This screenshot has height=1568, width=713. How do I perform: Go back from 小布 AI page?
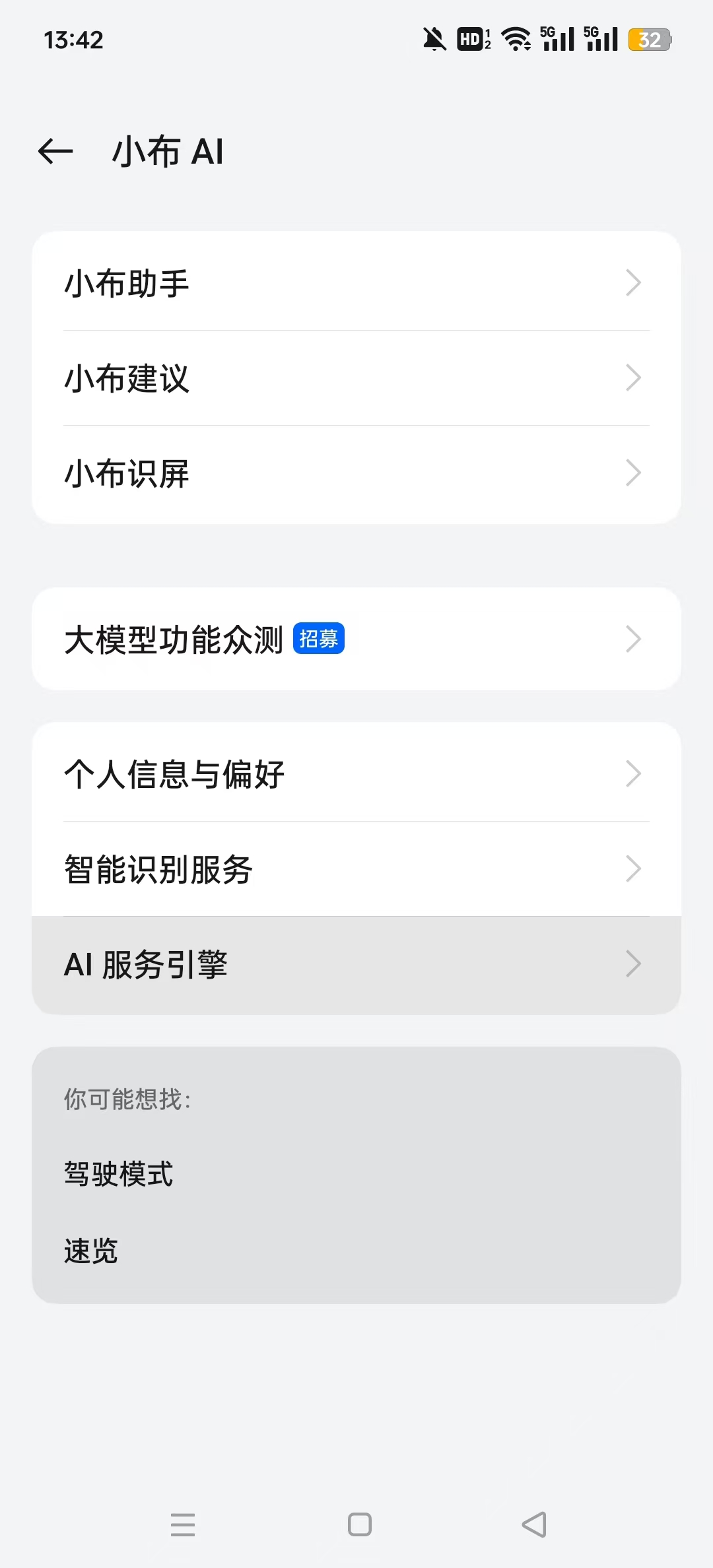[x=55, y=152]
